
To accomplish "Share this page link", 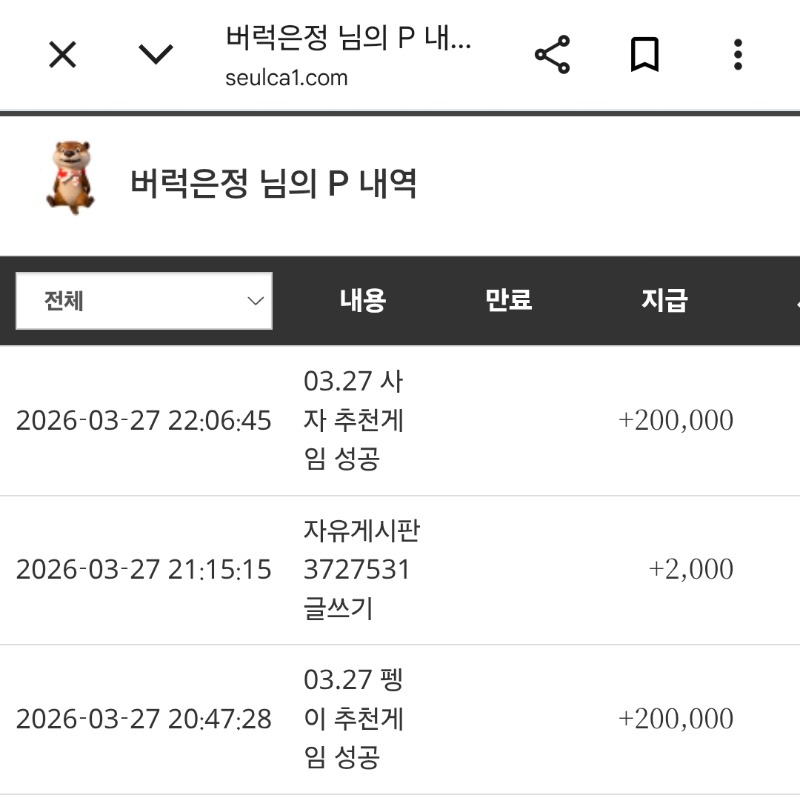I will point(552,55).
